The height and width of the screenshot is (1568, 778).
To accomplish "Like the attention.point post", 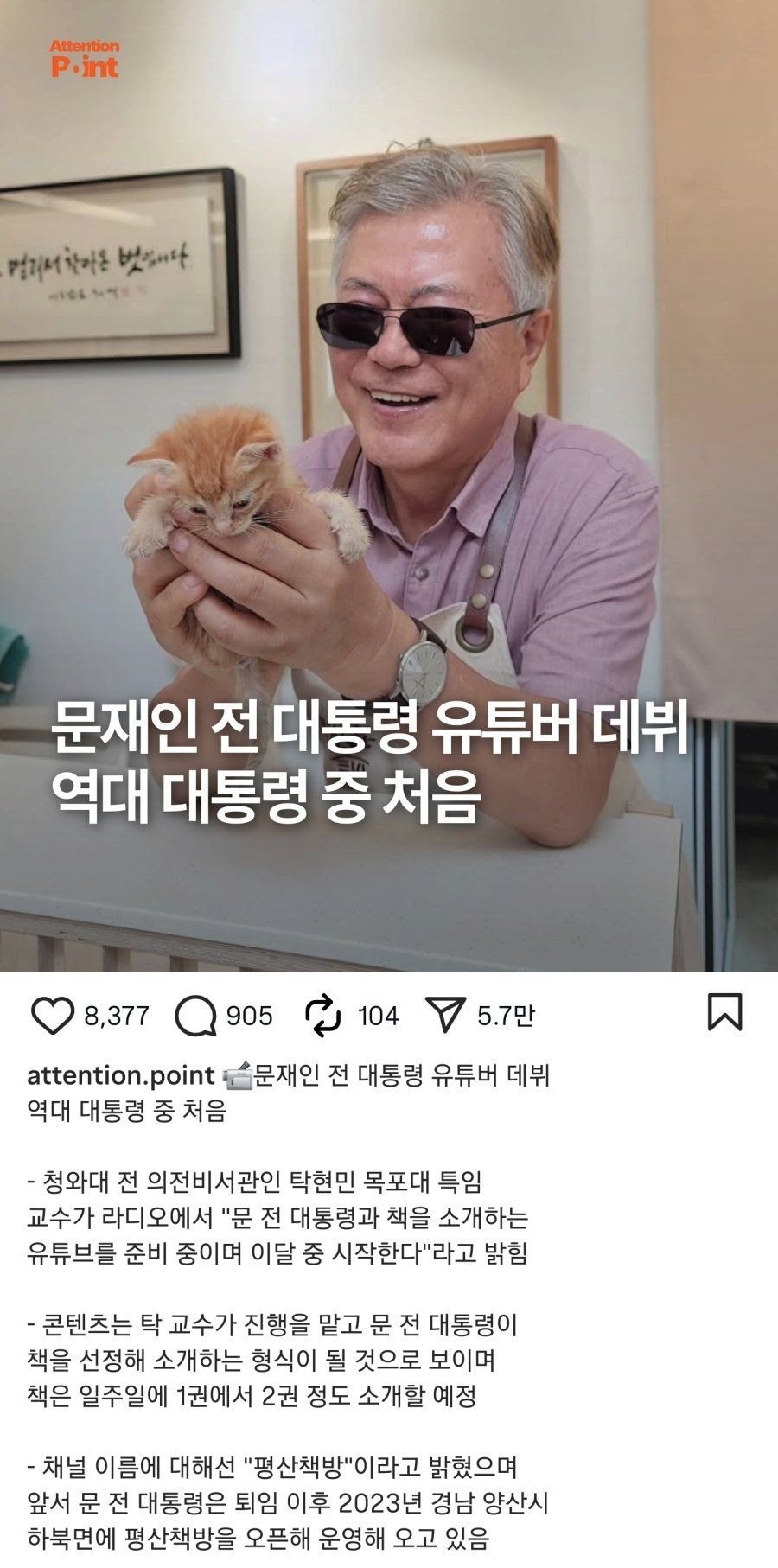I will (53, 1016).
